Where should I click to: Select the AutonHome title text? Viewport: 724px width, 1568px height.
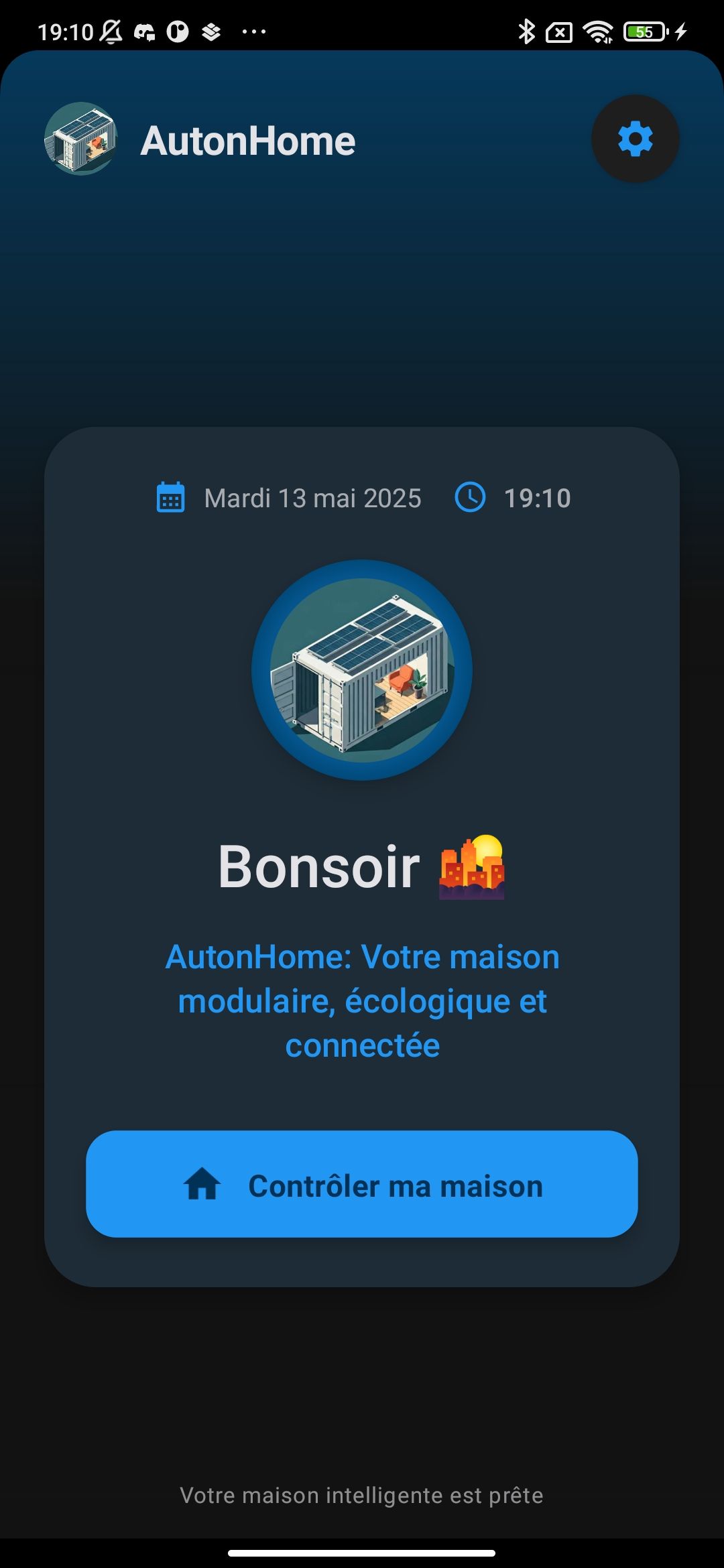click(248, 140)
